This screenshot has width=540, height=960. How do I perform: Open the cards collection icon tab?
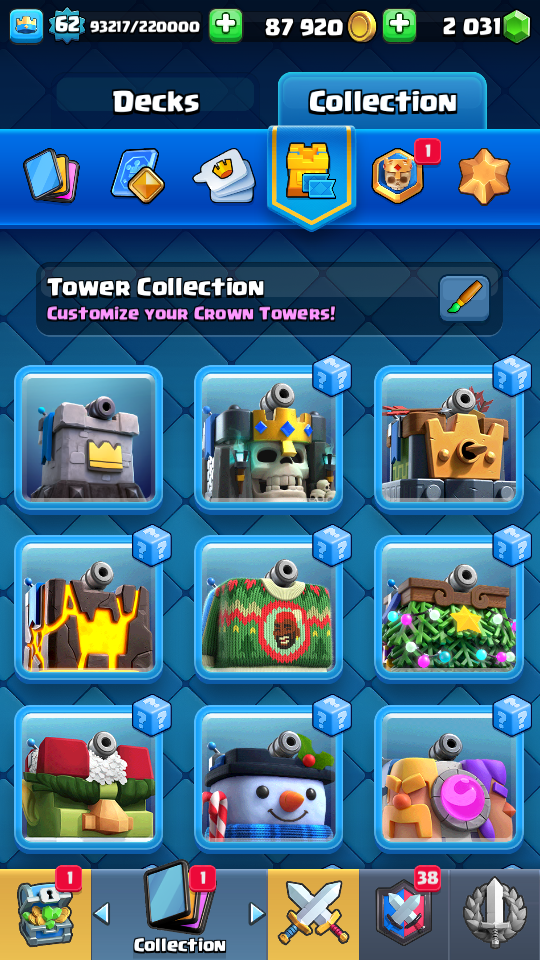click(51, 176)
